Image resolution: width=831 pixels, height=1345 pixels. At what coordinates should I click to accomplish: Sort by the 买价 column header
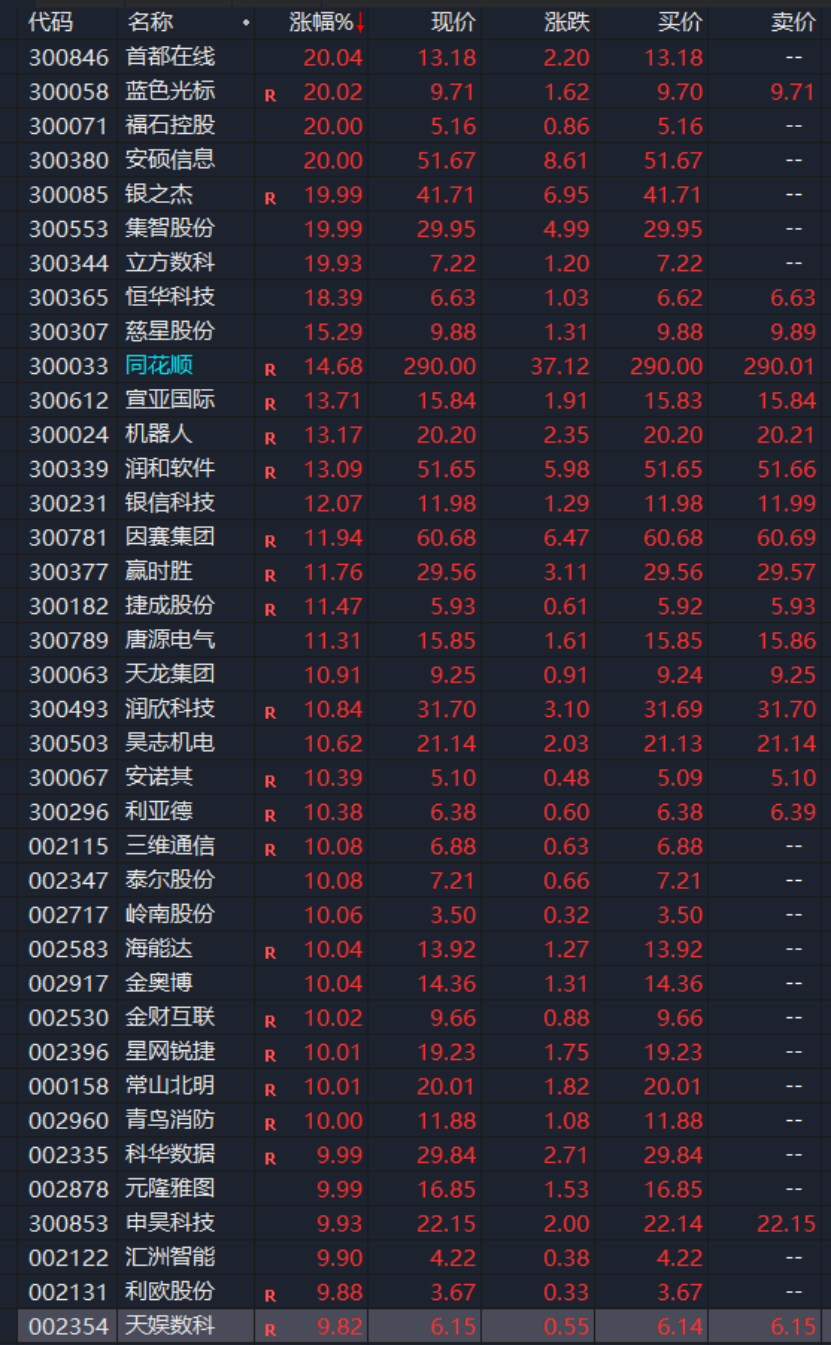(x=680, y=22)
